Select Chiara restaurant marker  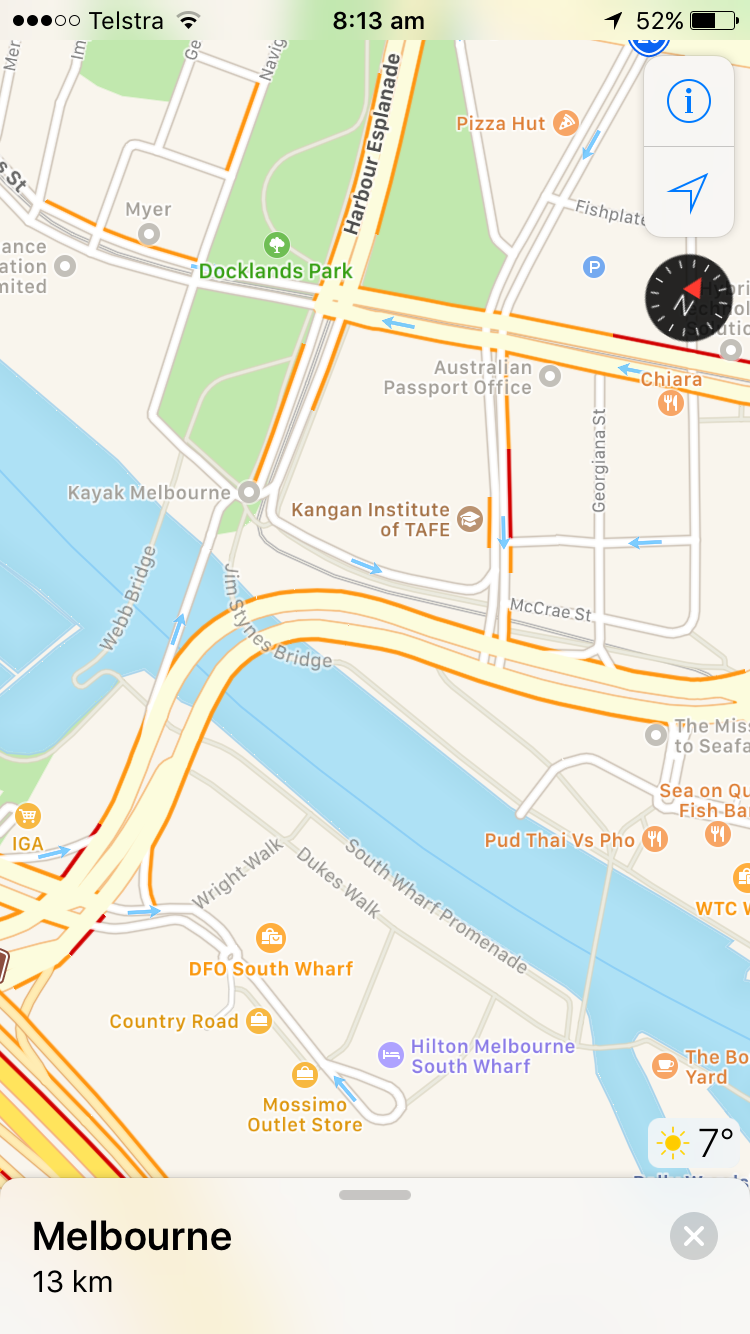pyautogui.click(x=671, y=403)
